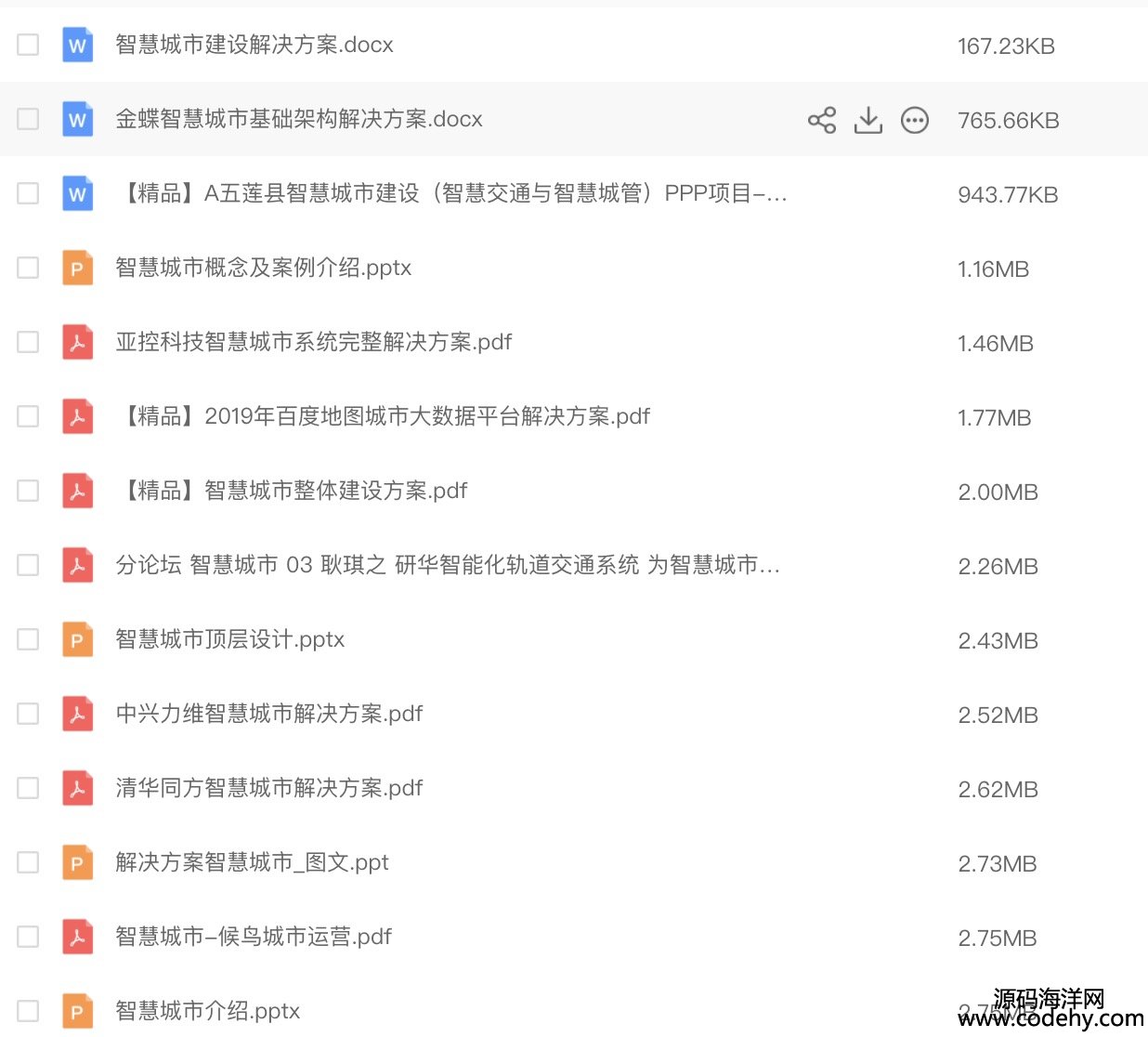Open 智慧城市建设解决方案.docx
Viewport: 1148px width, 1037px height.
pyautogui.click(x=254, y=45)
